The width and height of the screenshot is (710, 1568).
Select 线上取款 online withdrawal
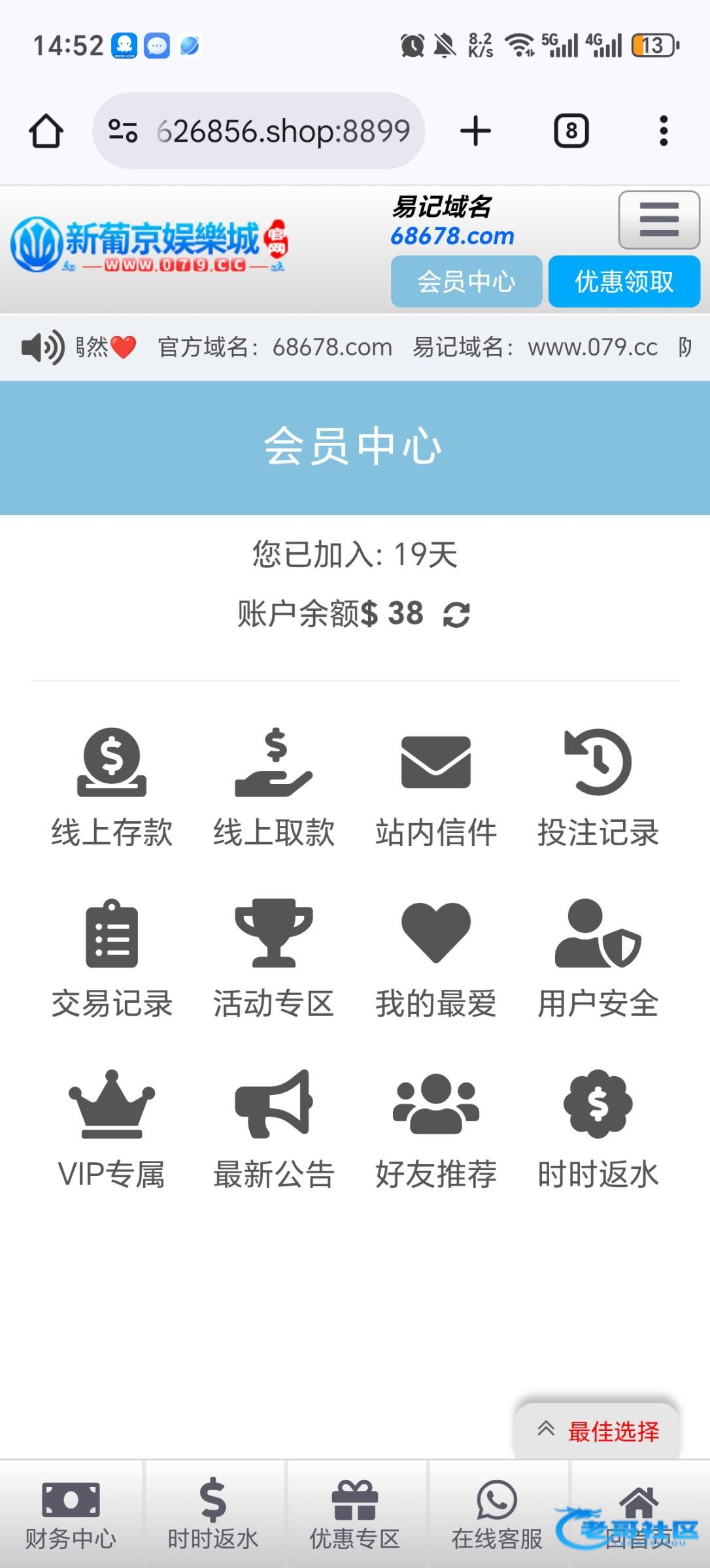[274, 787]
